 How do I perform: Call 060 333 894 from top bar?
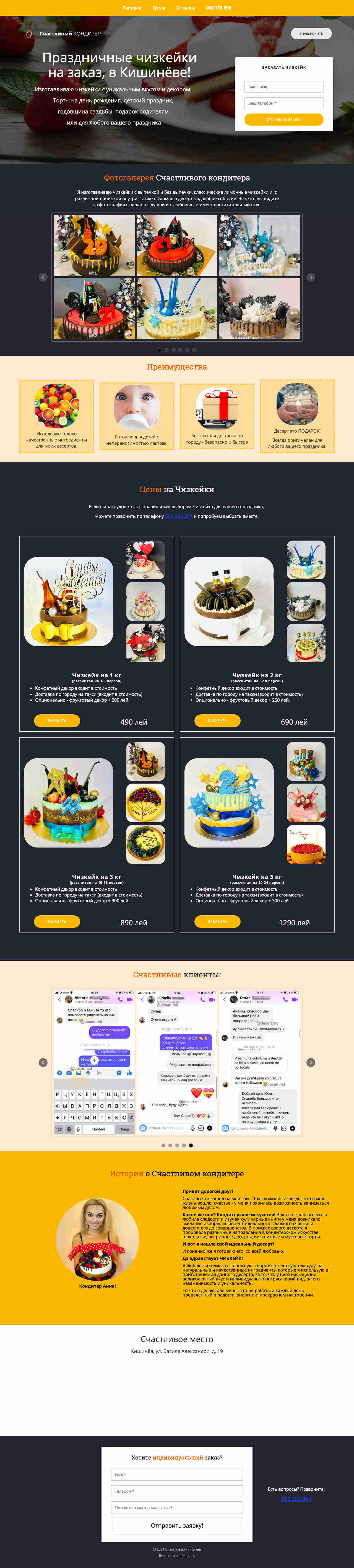point(218,8)
